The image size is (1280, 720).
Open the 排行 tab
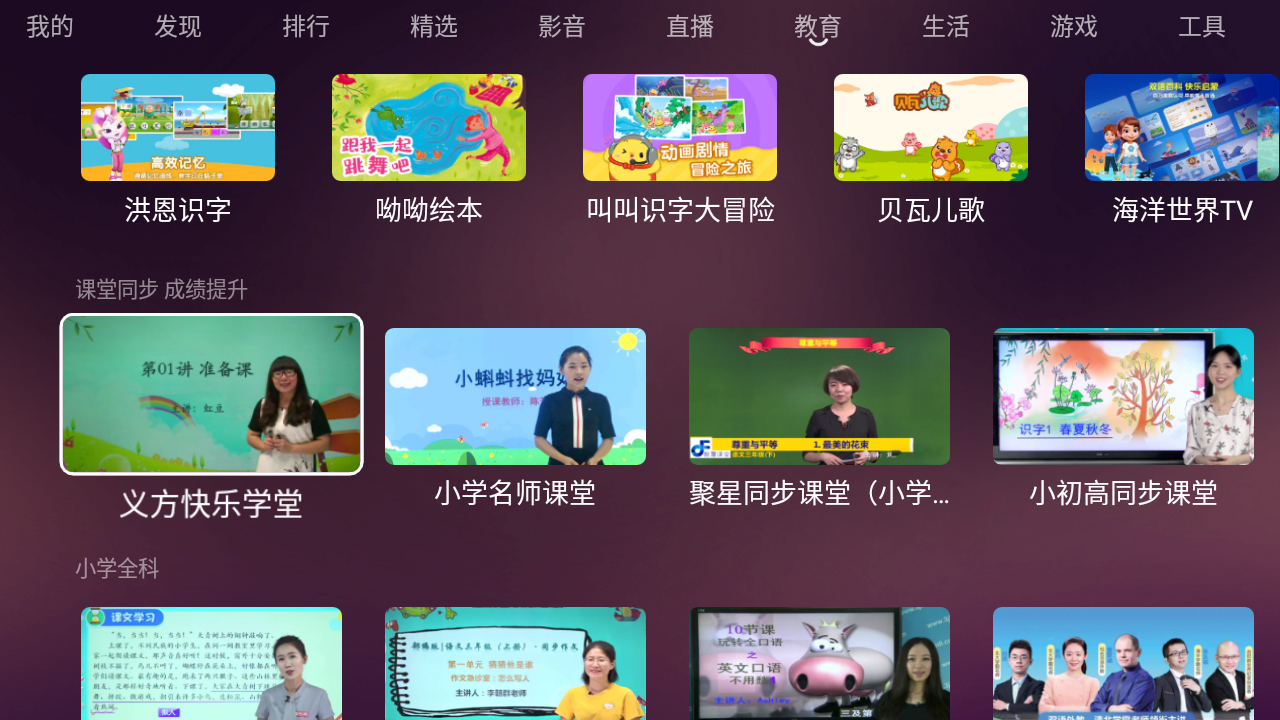tap(306, 27)
